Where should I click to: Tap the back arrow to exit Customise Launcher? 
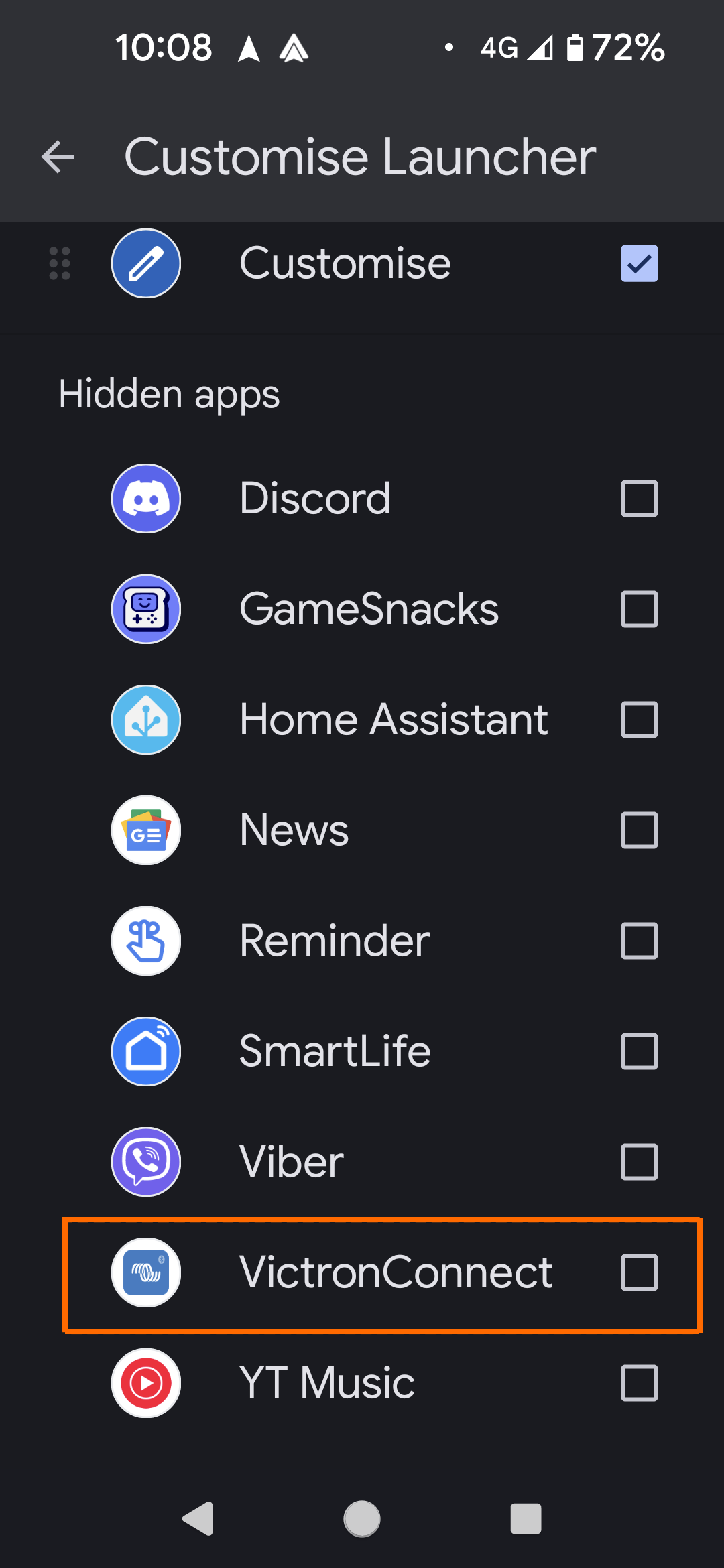56,157
